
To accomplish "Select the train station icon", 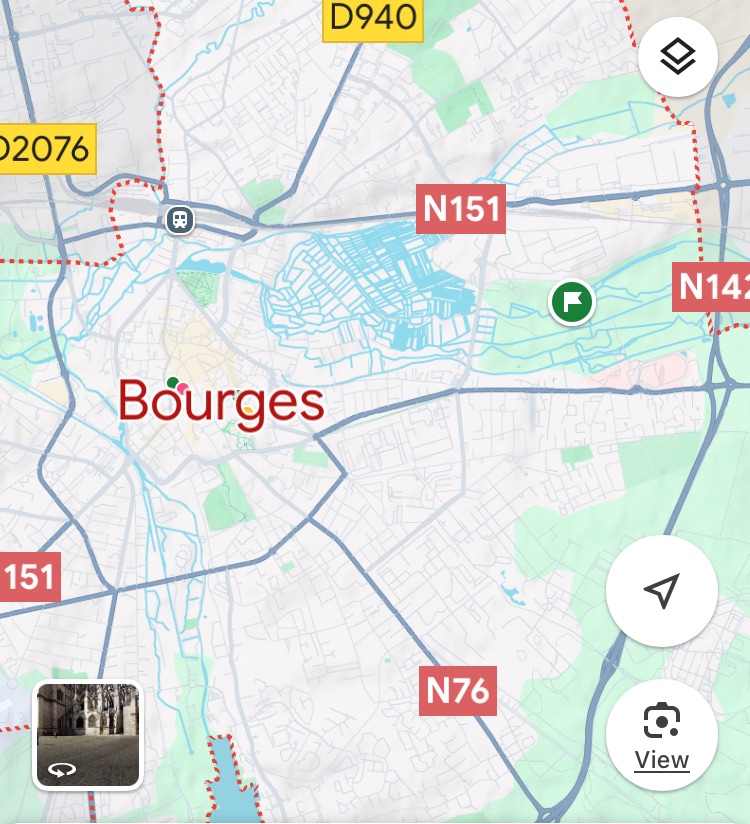I will (180, 217).
